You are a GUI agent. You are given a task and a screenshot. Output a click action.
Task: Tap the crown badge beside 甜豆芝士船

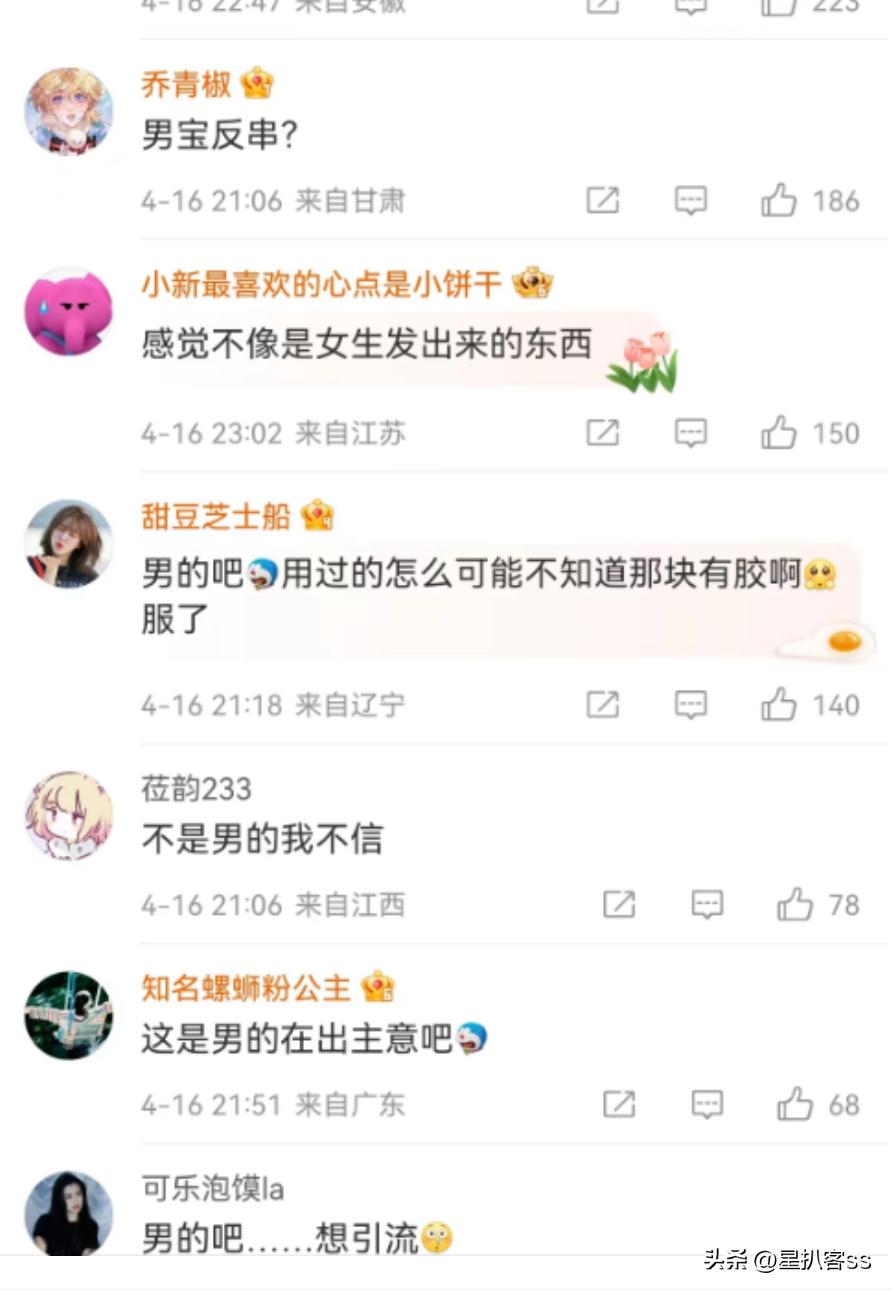click(x=316, y=516)
